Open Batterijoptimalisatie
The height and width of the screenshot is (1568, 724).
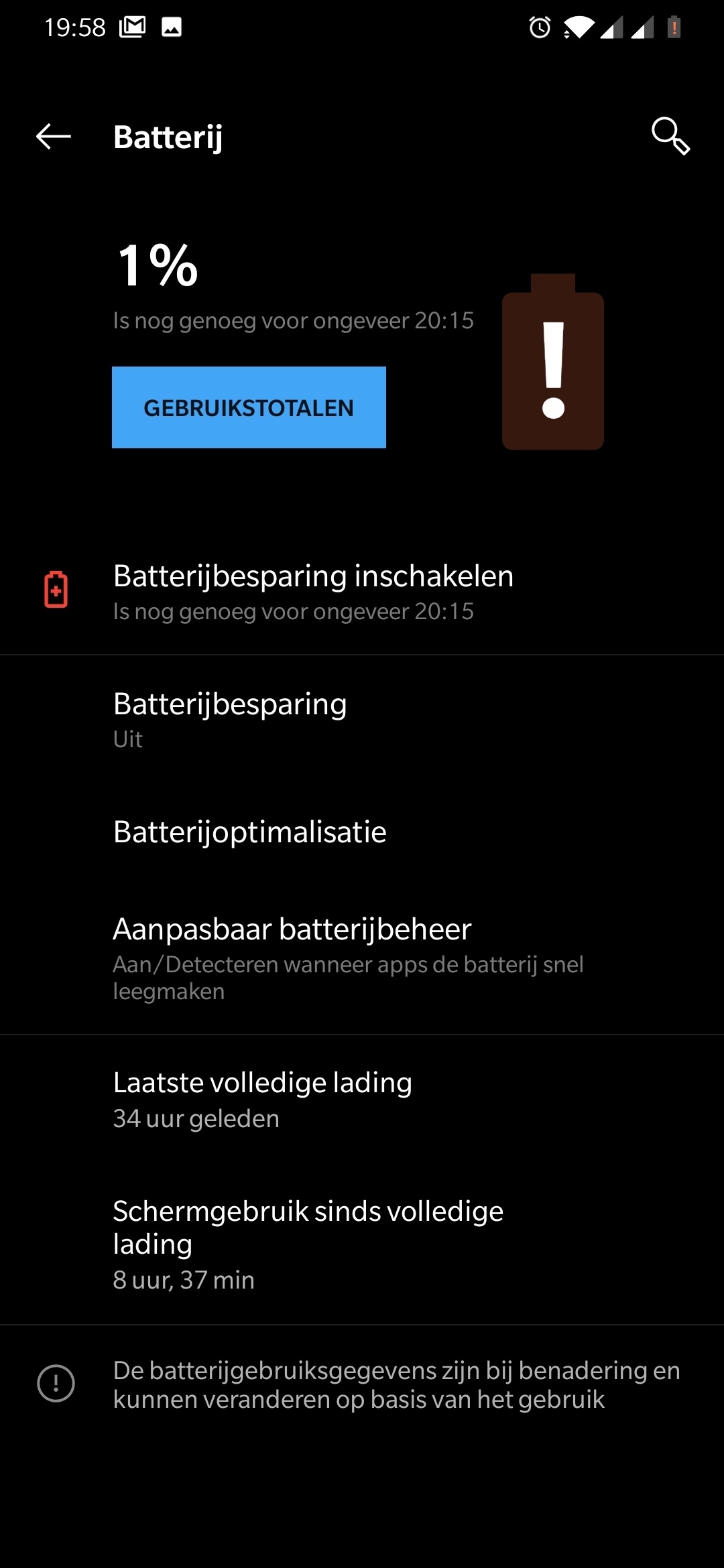[x=362, y=832]
